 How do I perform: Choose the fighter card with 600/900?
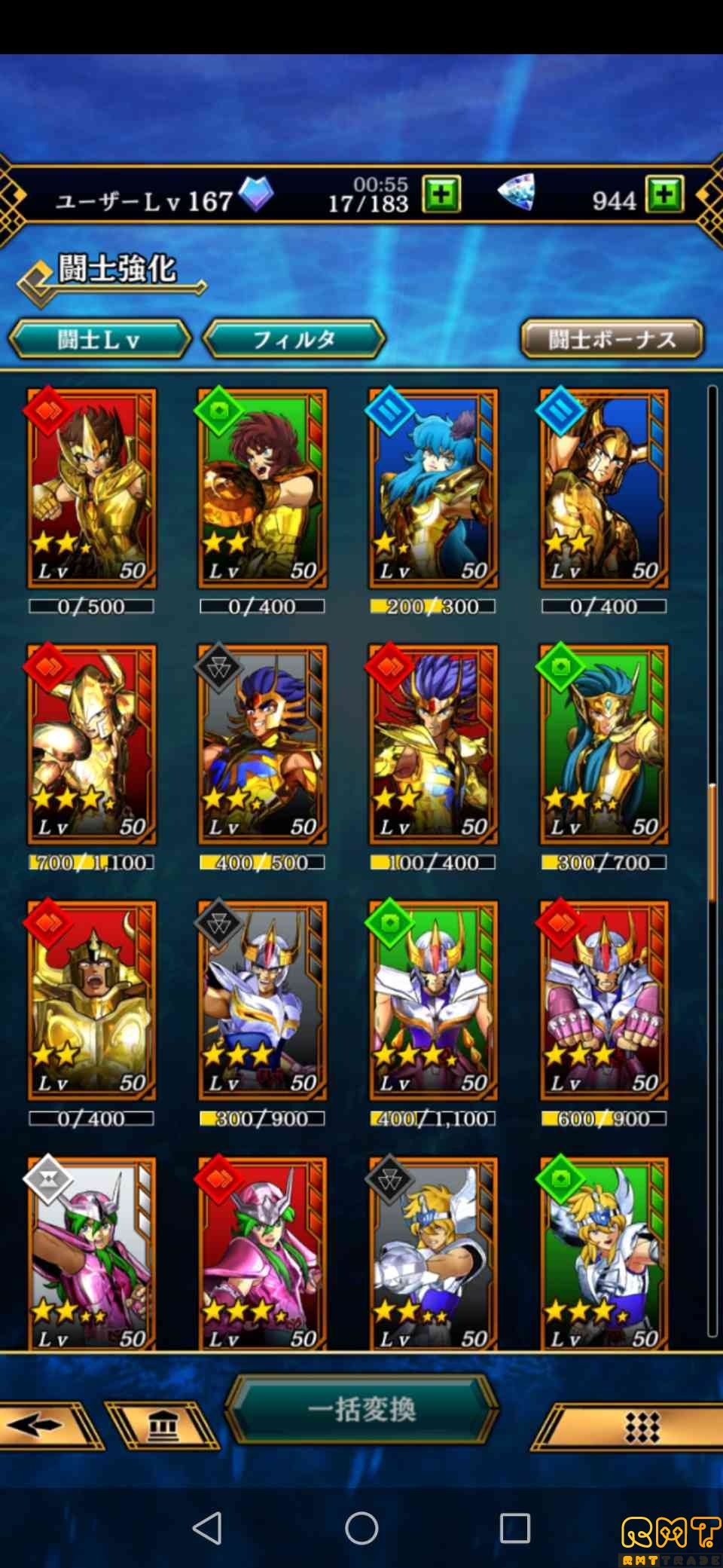[x=604, y=1001]
